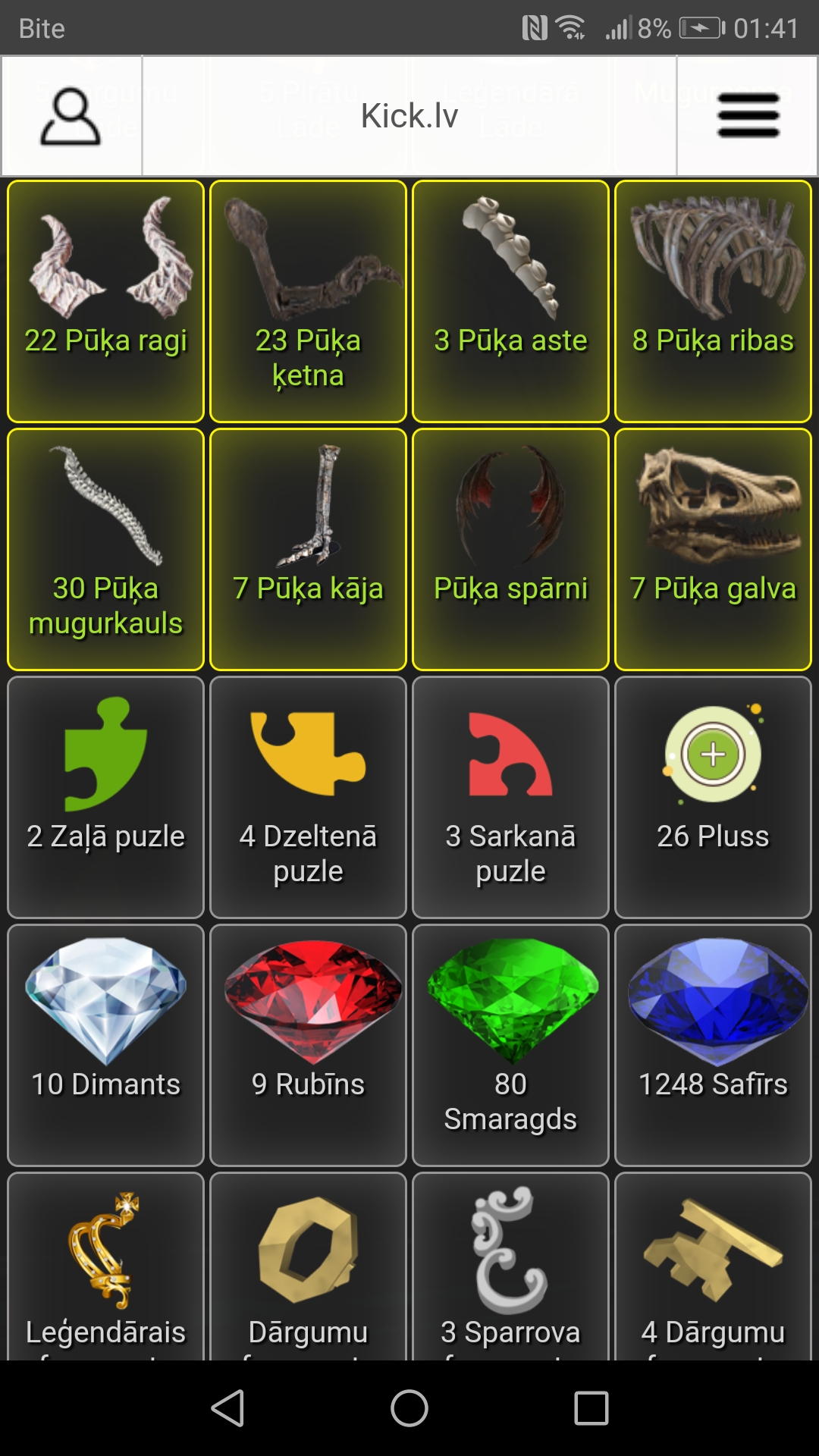The height and width of the screenshot is (1456, 819).
Task: Open the 2 Zaļā puzle tile
Action: coord(105,797)
